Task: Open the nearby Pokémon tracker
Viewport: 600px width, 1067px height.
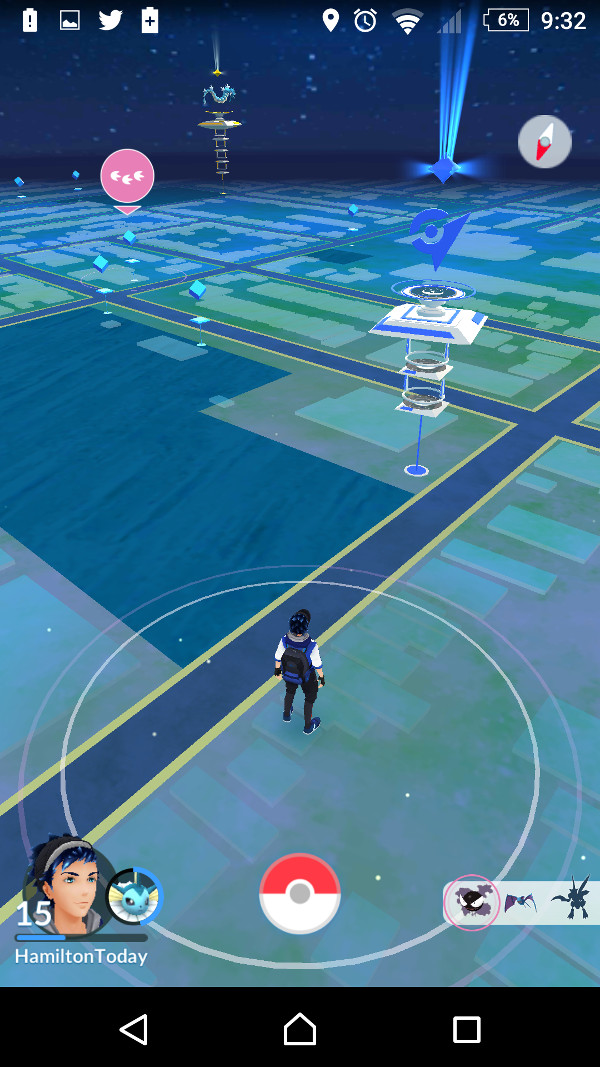Action: (x=522, y=902)
